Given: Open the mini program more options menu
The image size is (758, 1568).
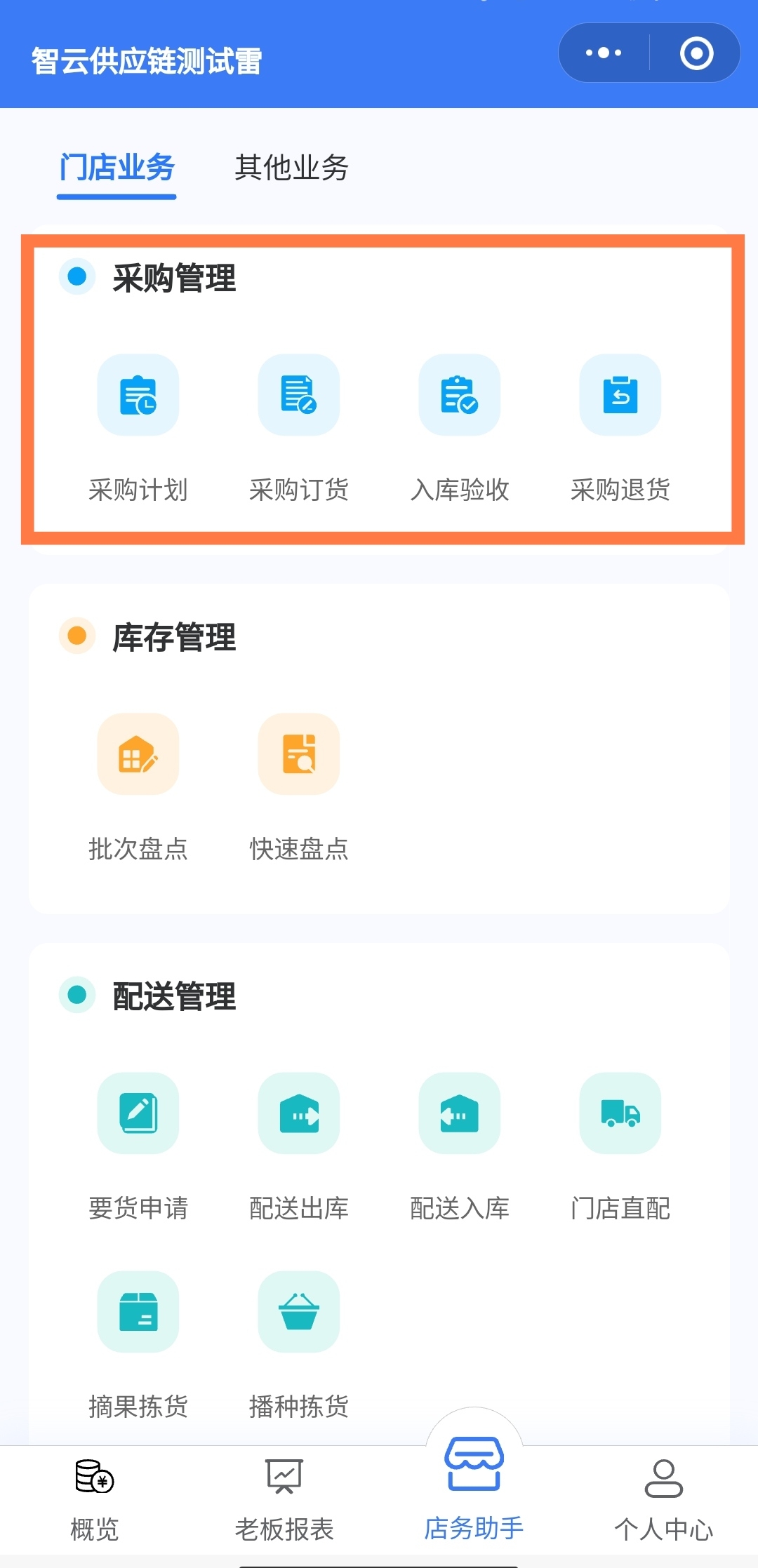Looking at the screenshot, I should (604, 53).
